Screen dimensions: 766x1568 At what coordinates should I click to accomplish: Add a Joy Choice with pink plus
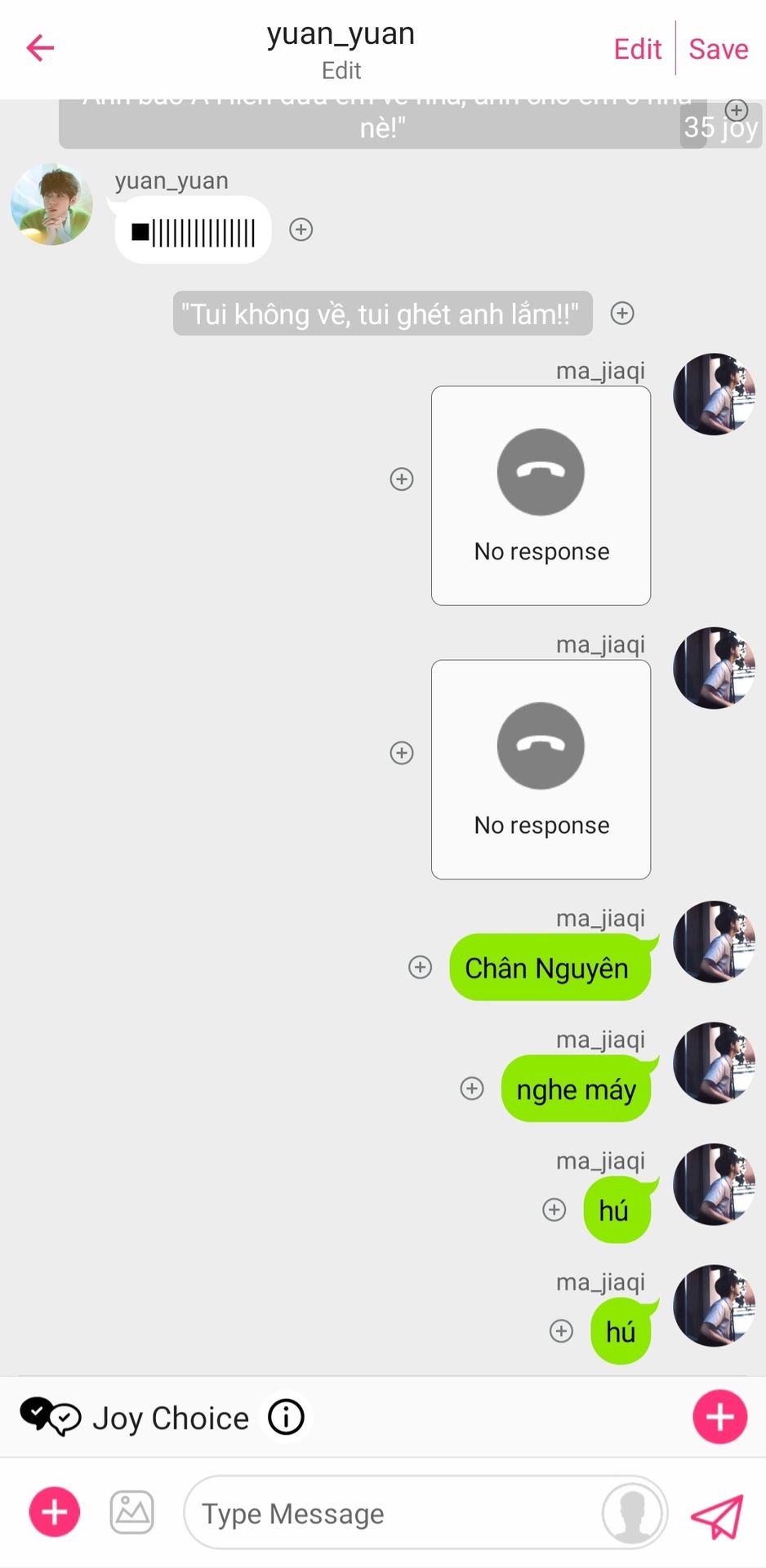(x=719, y=1417)
